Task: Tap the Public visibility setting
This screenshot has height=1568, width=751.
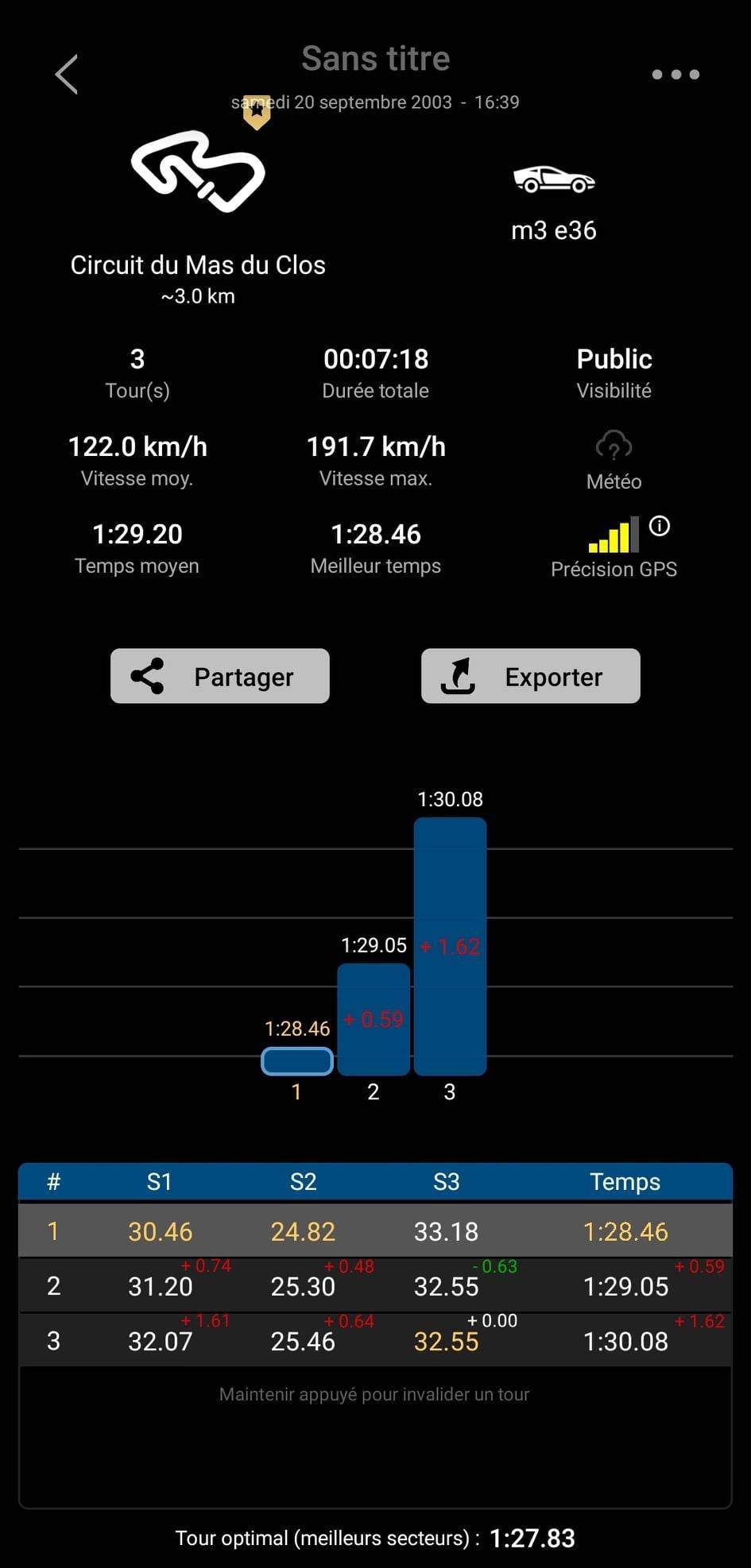Action: tap(614, 372)
